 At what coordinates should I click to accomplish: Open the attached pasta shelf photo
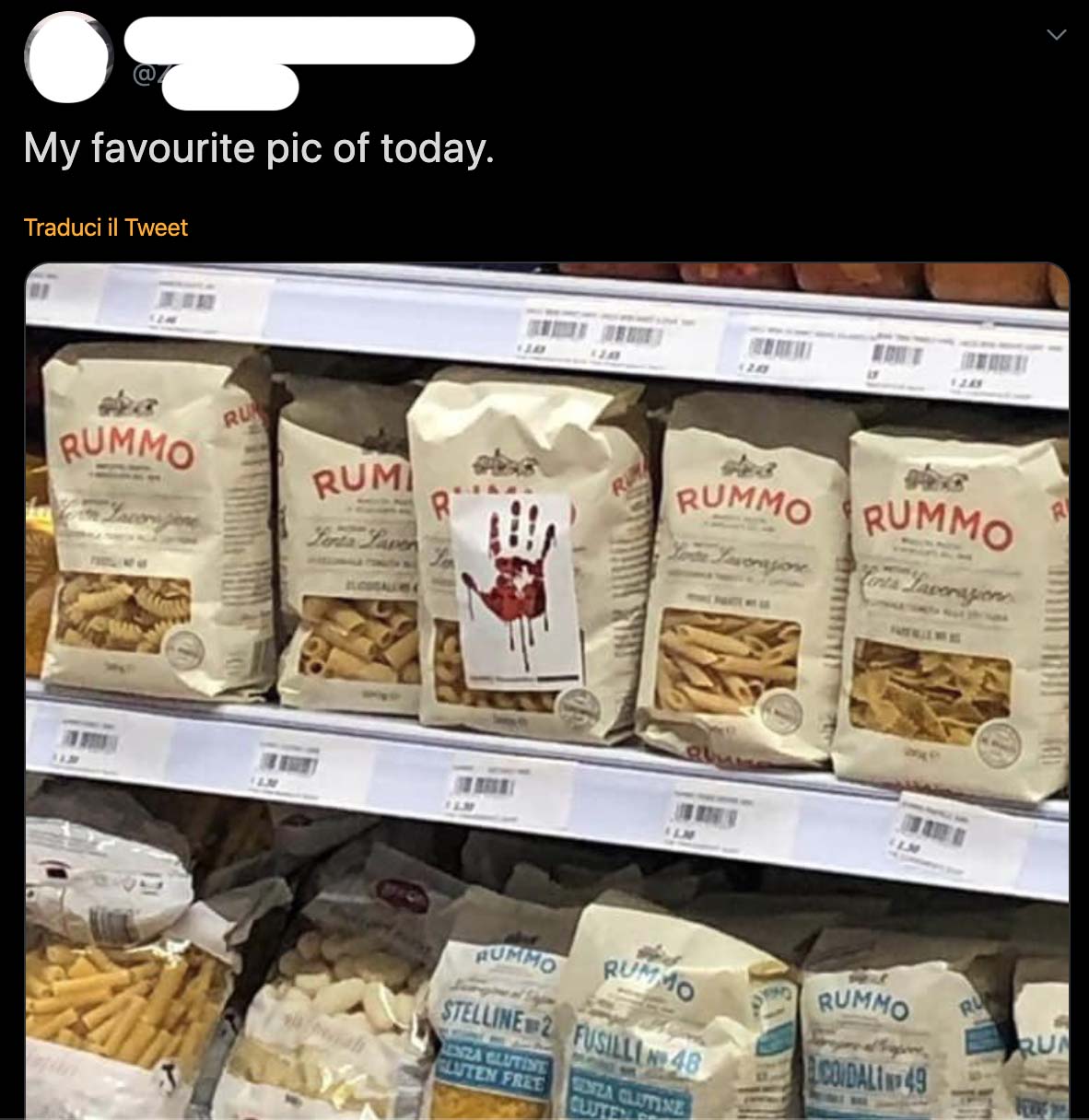[546, 691]
